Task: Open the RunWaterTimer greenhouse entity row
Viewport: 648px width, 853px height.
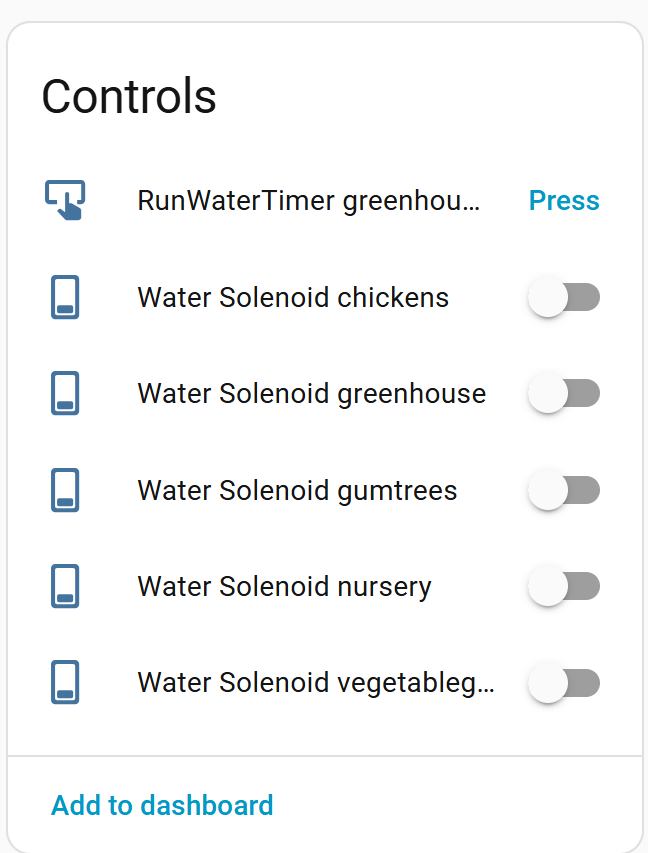Action: 308,201
